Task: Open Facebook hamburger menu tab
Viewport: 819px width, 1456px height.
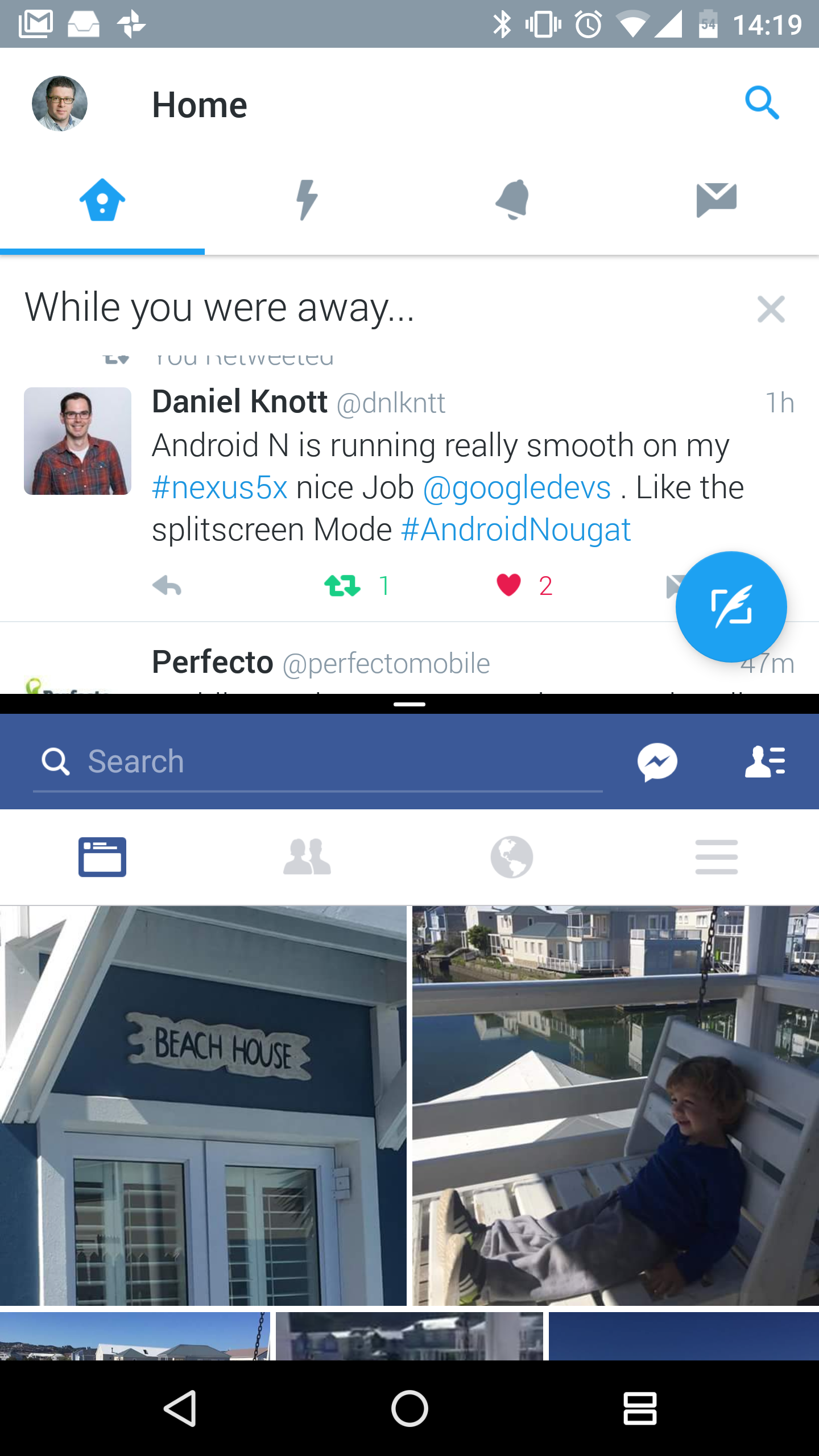Action: (716, 857)
